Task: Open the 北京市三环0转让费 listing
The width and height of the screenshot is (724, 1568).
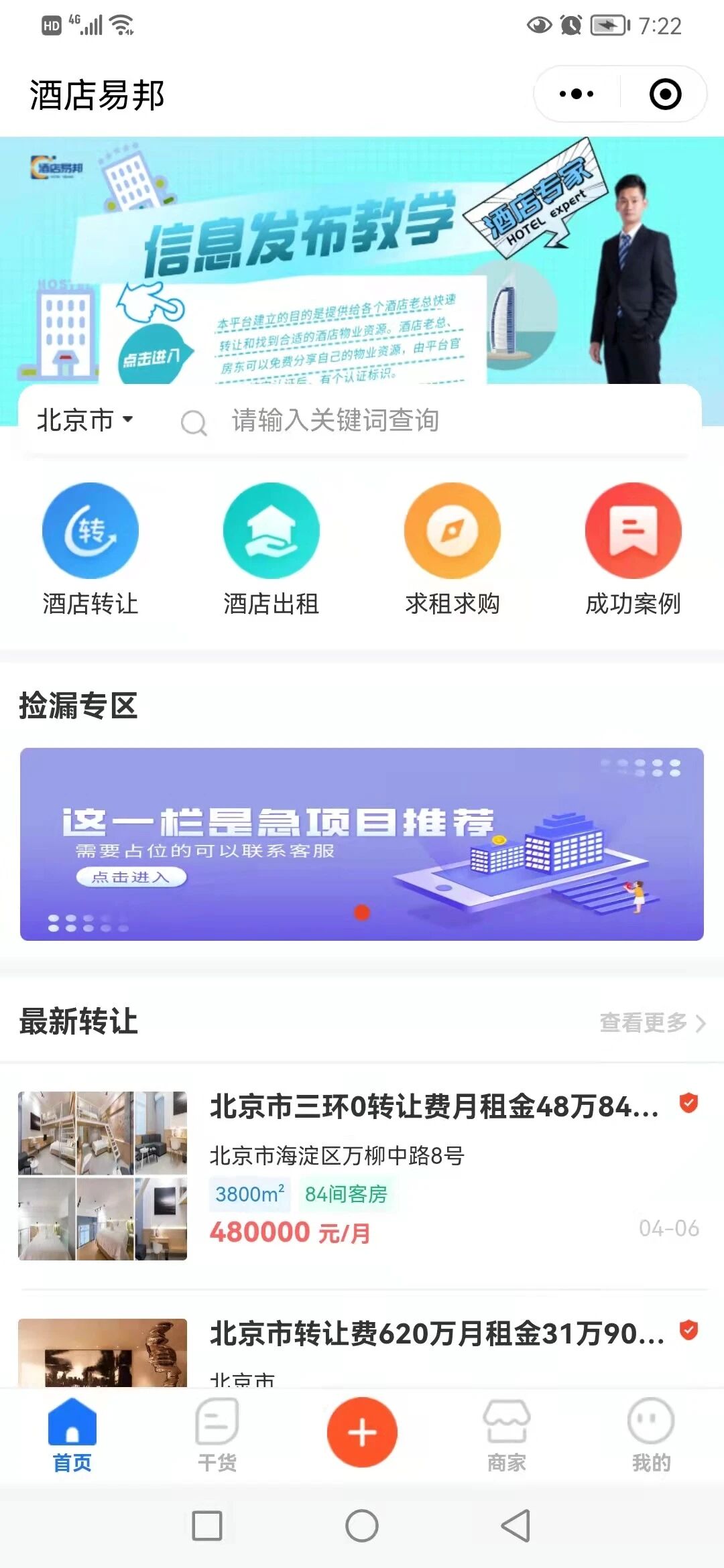Action: (362, 1175)
